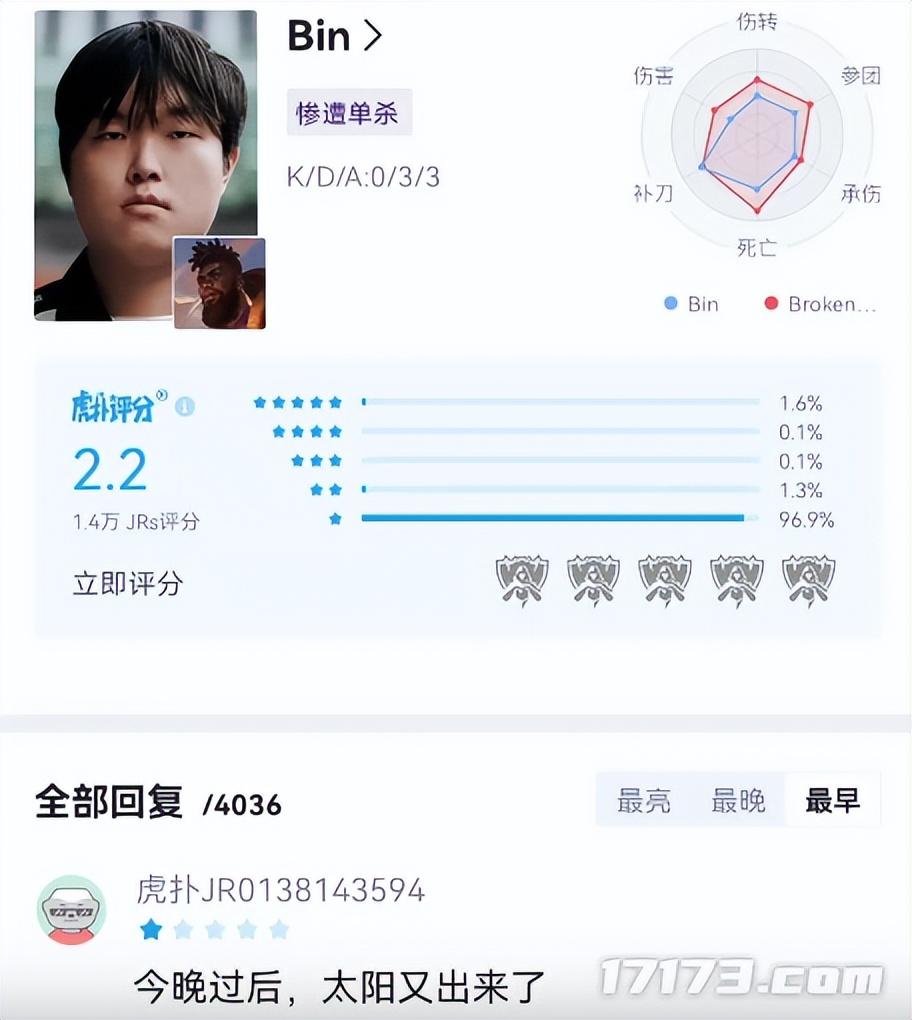Give Bin a one-trophy rating
912x1020 pixels.
point(521,581)
